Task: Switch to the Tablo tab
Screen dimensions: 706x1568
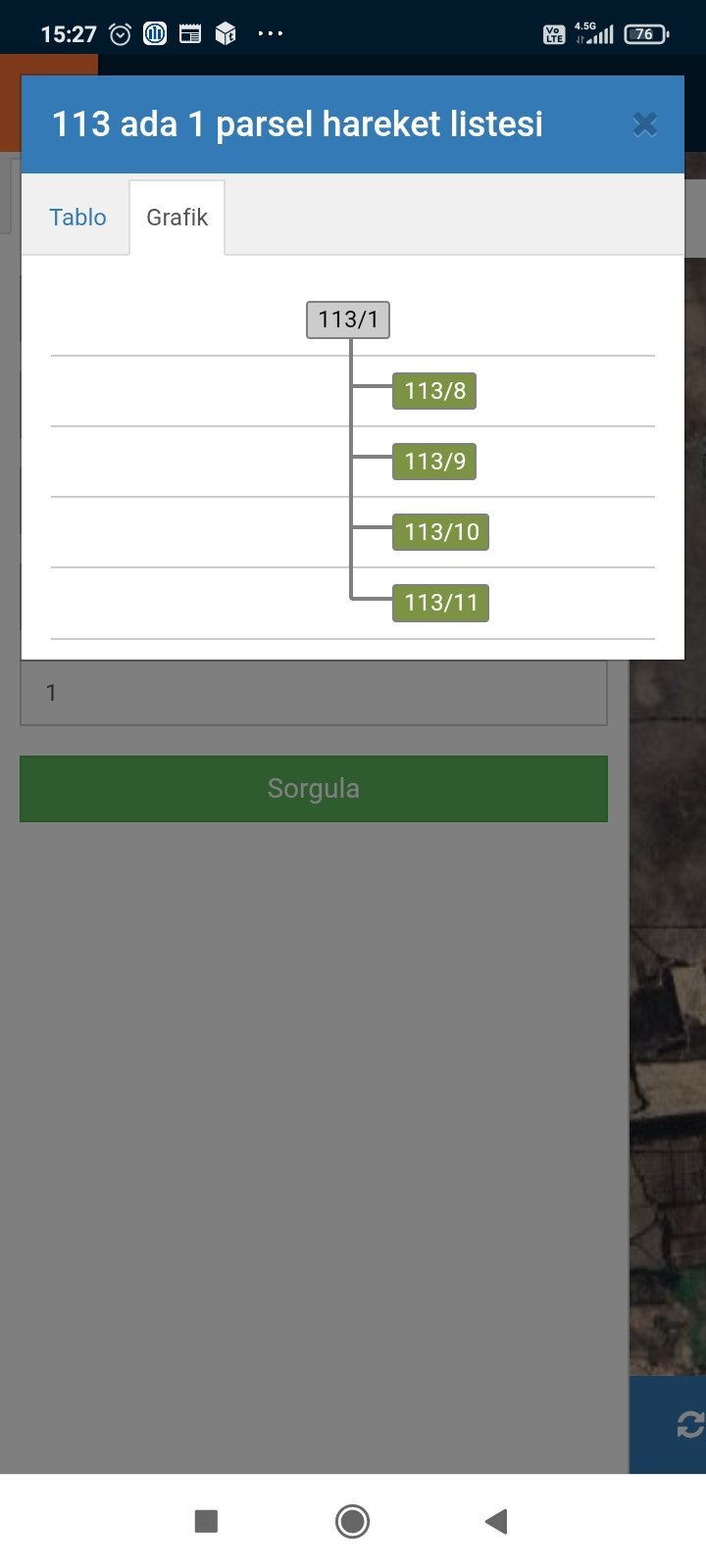Action: pos(77,217)
